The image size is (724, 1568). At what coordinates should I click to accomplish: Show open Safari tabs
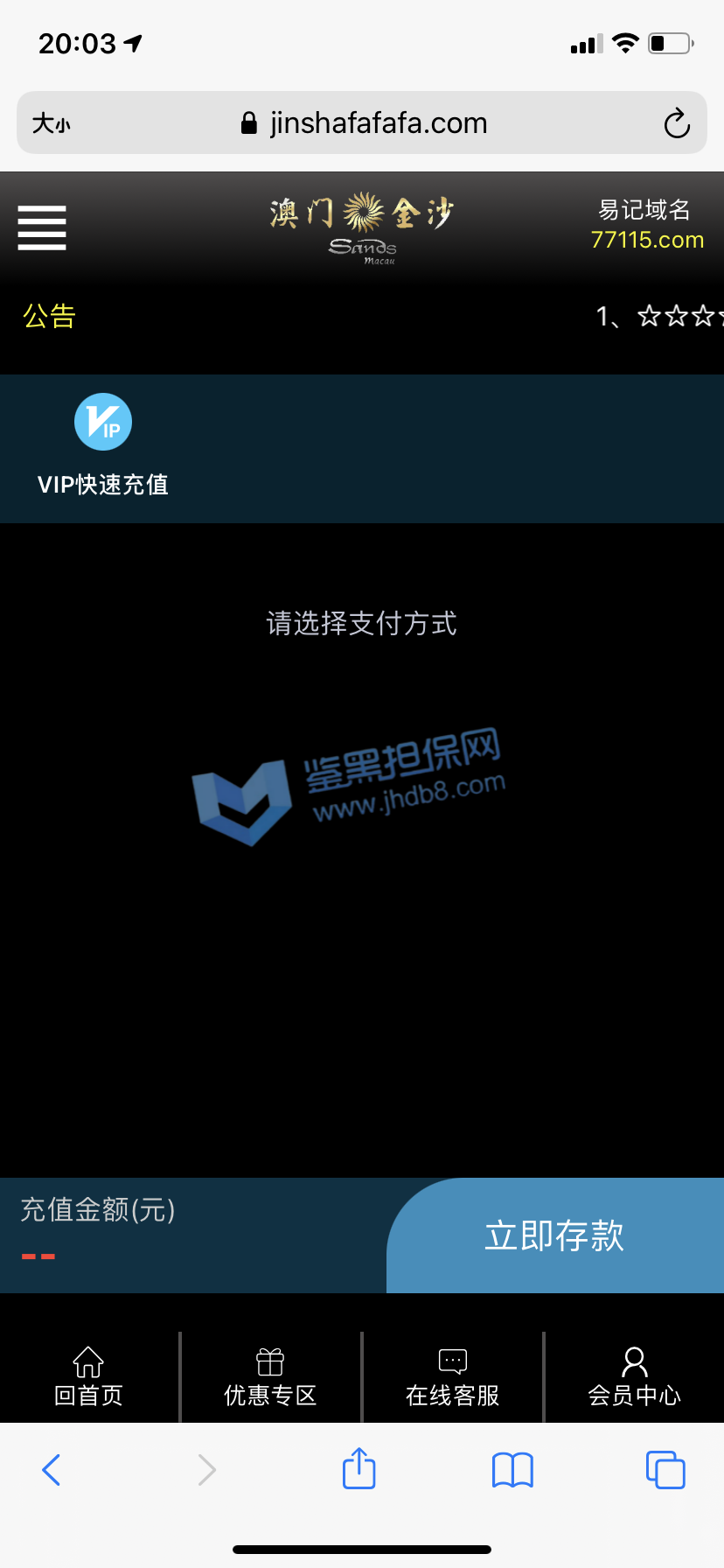[x=665, y=1470]
